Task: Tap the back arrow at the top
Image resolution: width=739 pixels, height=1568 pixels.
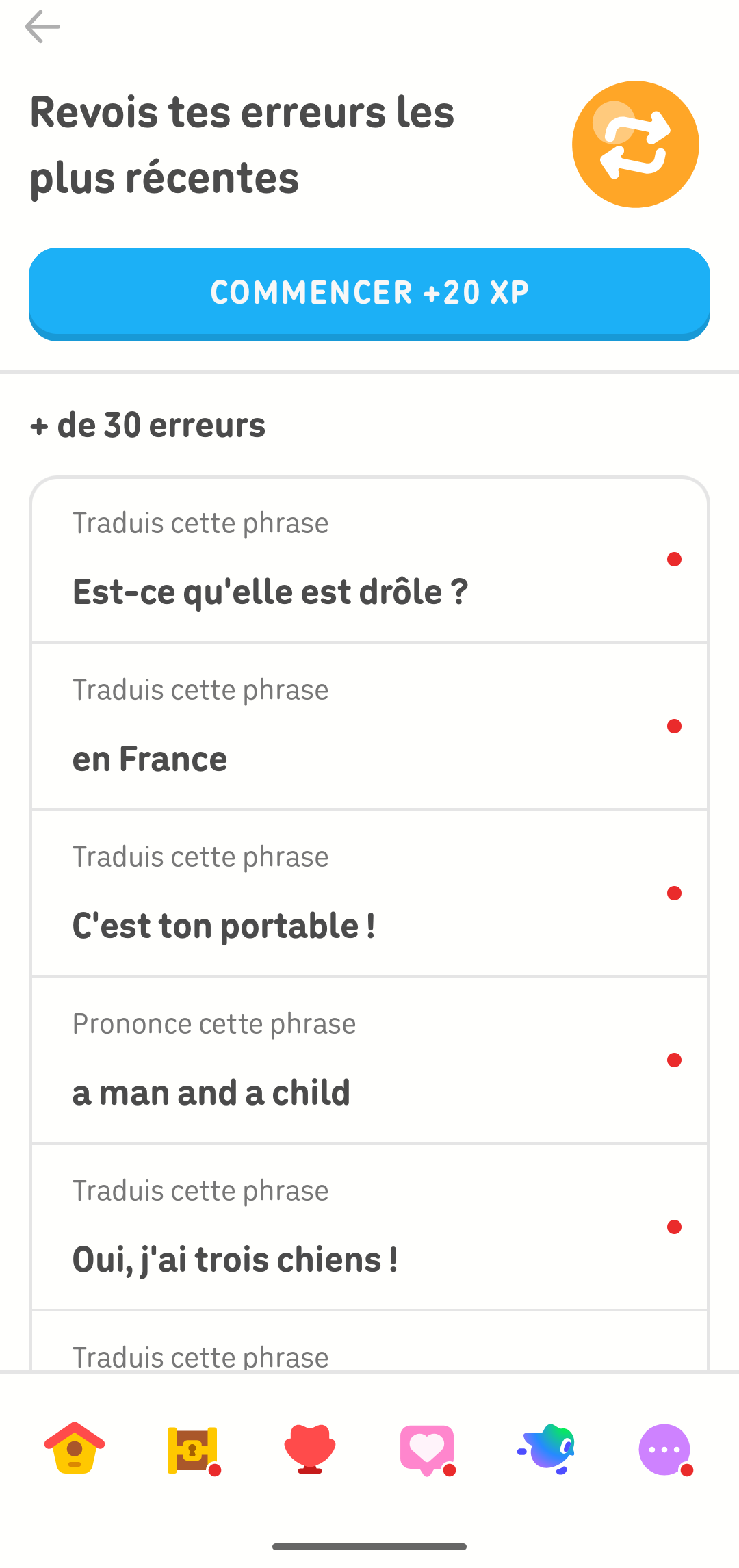Action: [43, 27]
